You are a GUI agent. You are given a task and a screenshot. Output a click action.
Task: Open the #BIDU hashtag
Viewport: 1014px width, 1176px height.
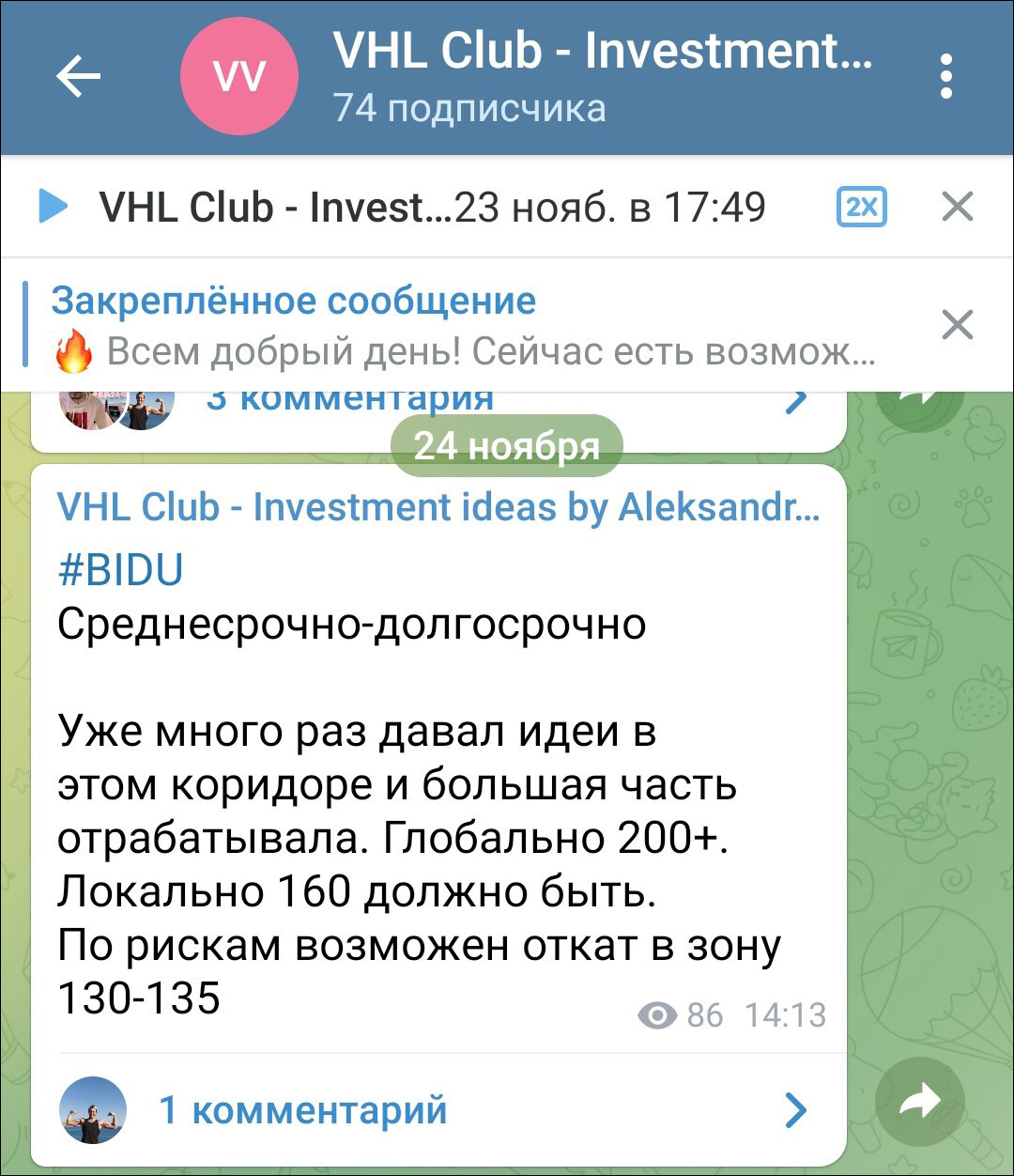point(120,570)
